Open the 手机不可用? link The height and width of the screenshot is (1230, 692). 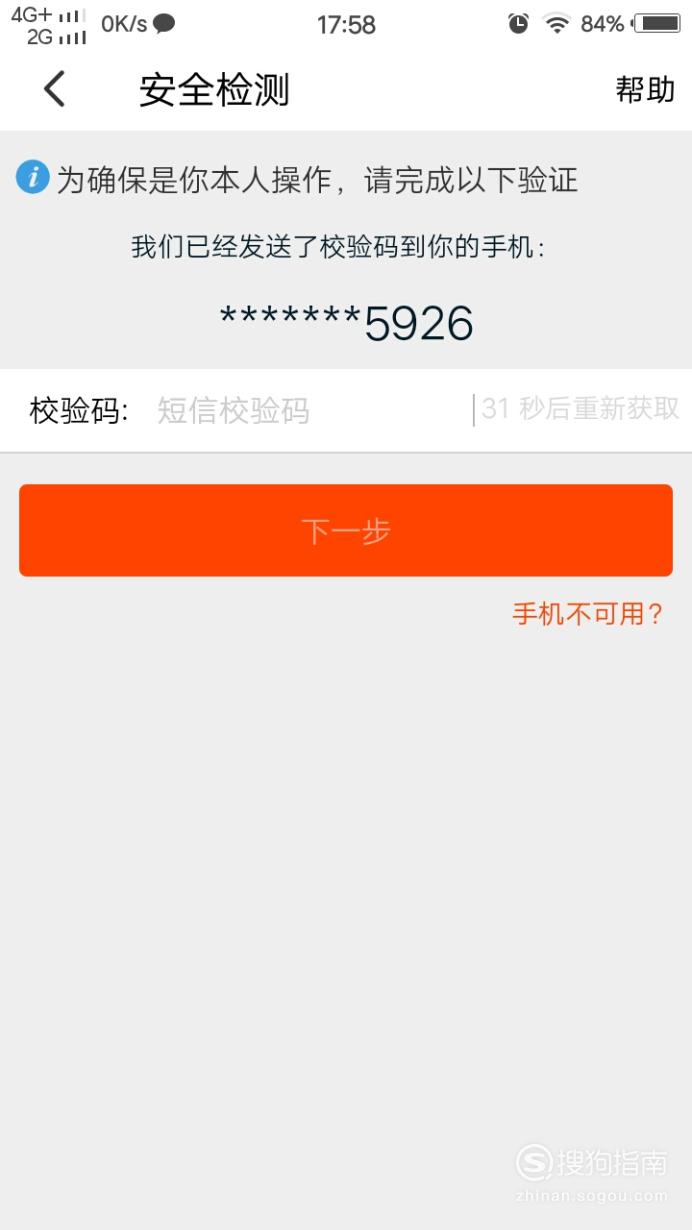588,614
